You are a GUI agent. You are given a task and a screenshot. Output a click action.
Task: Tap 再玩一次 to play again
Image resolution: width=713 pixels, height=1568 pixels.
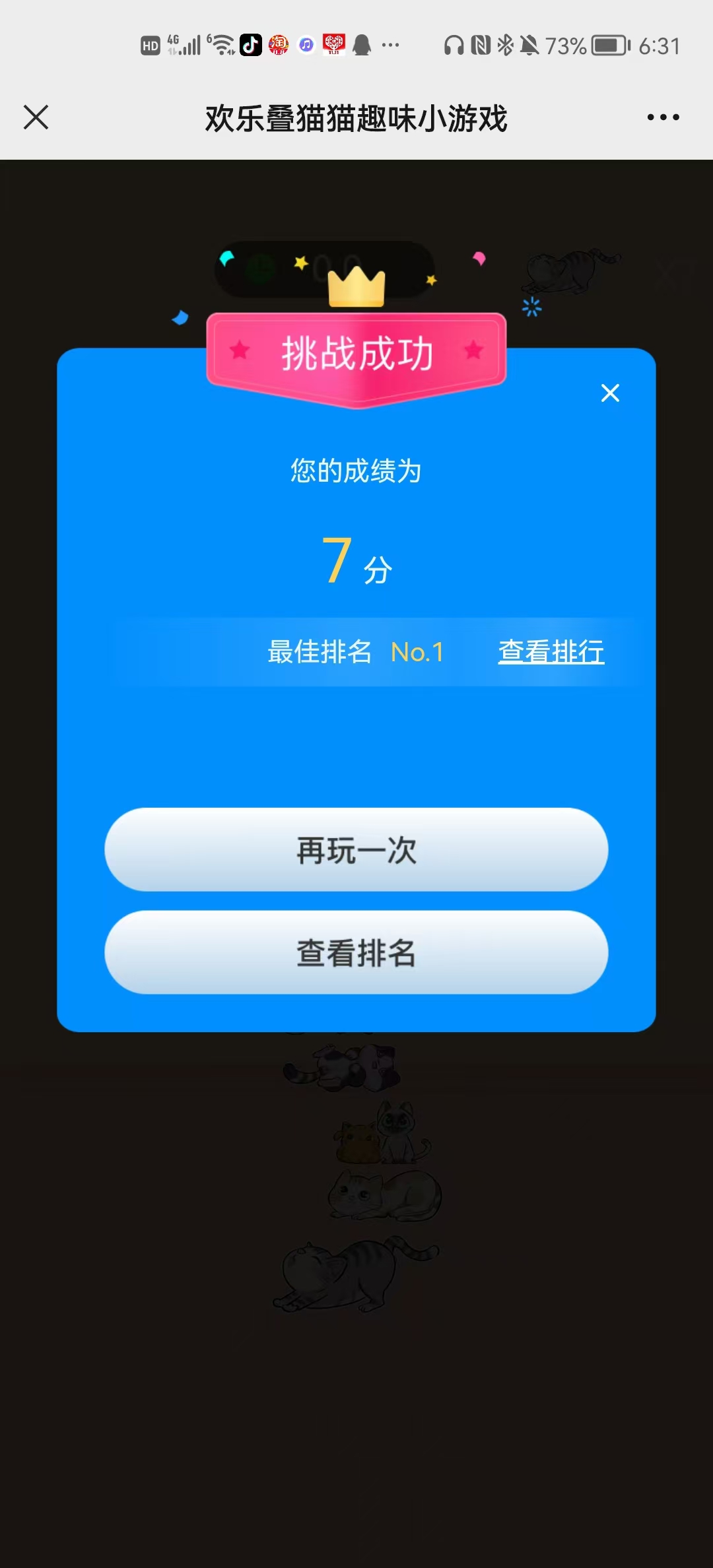click(356, 850)
